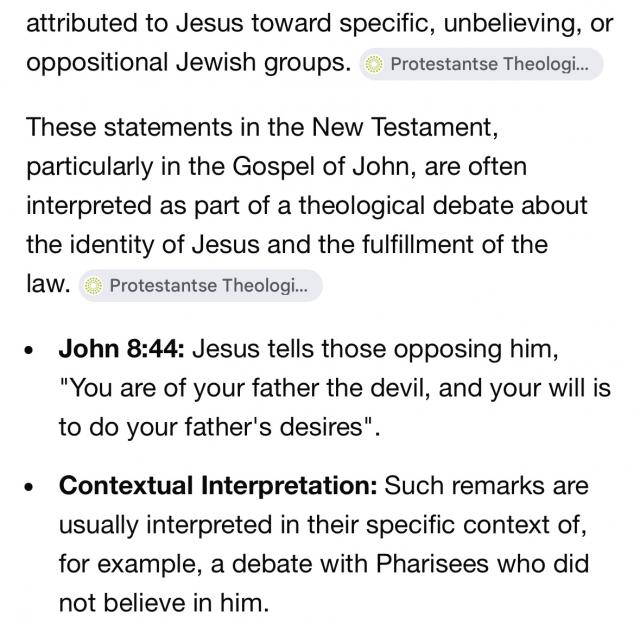Open the source chip after "law."
The image size is (640, 618).
click(200, 286)
